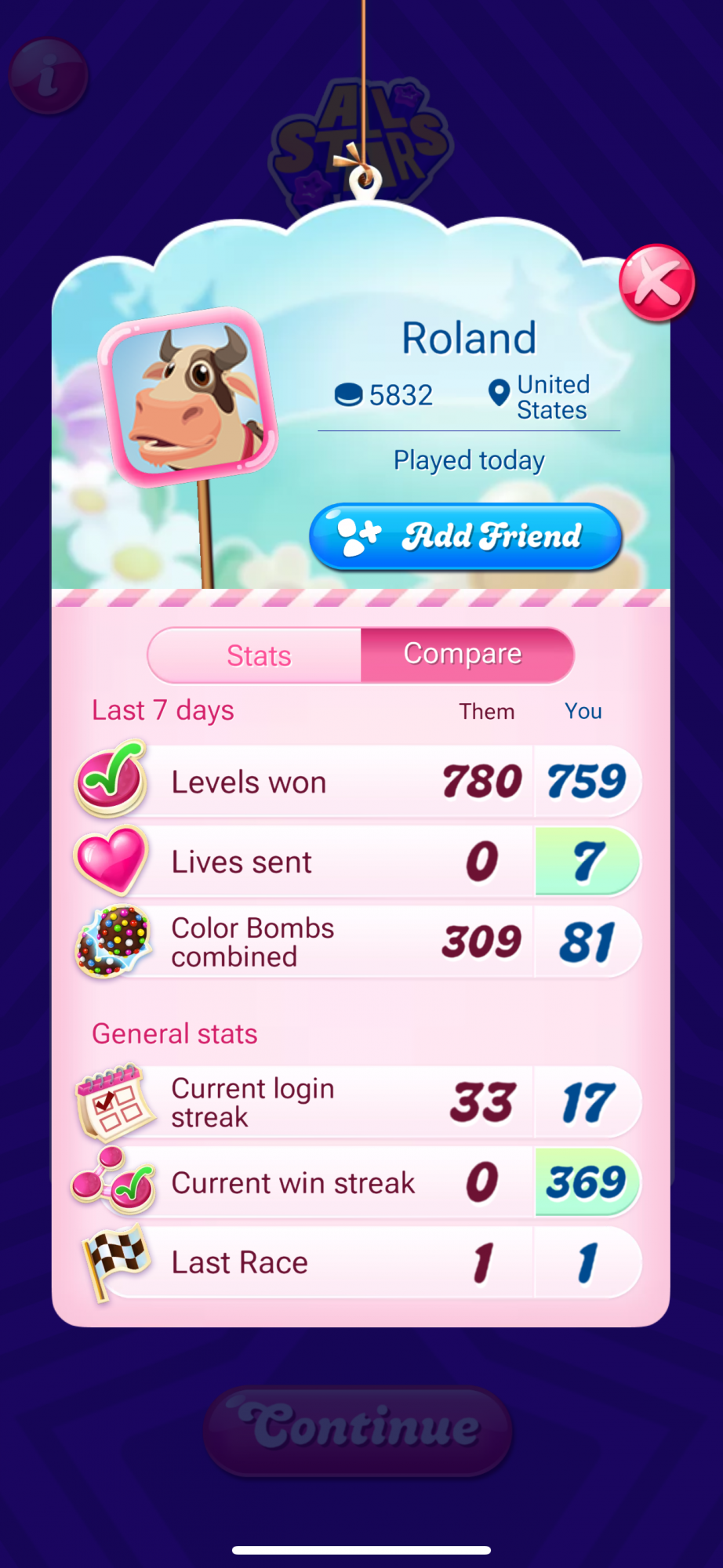Switch to the Stats tab
The image size is (723, 1568).
[257, 655]
